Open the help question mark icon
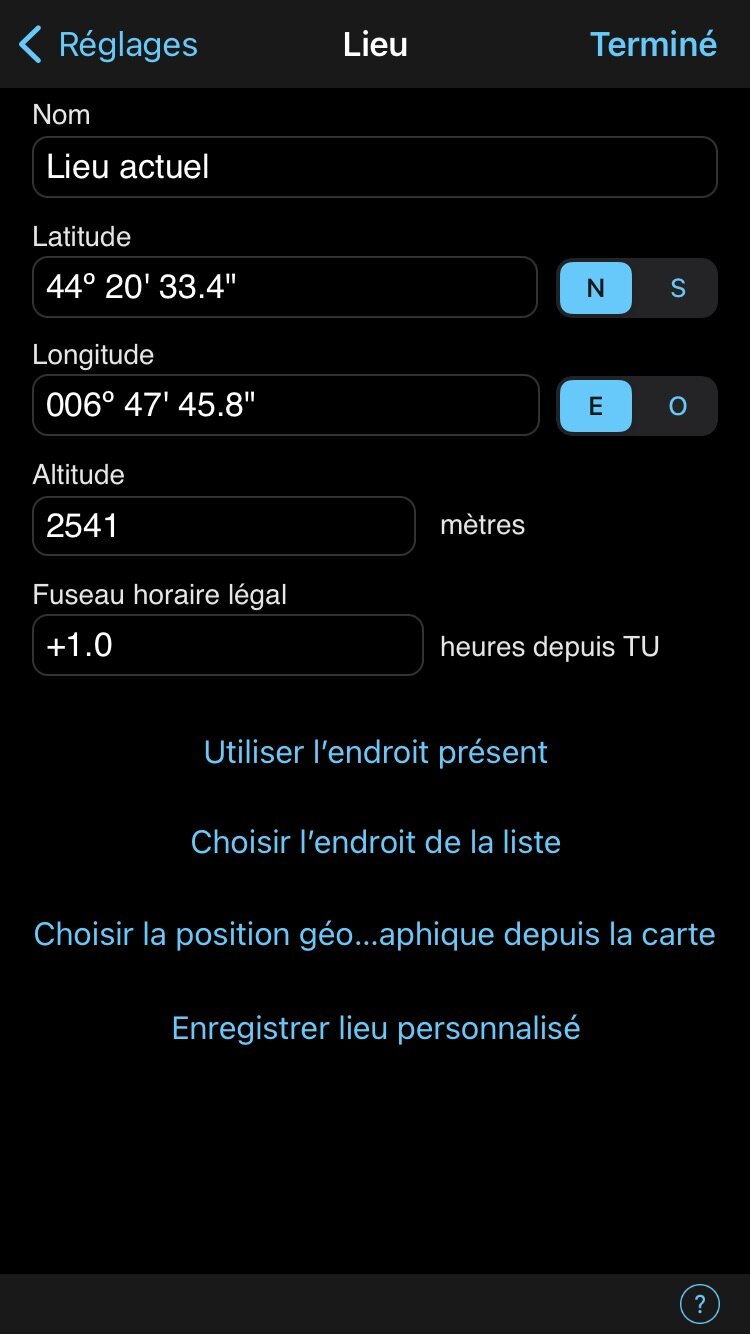The height and width of the screenshot is (1334, 750). pyautogui.click(x=699, y=1303)
